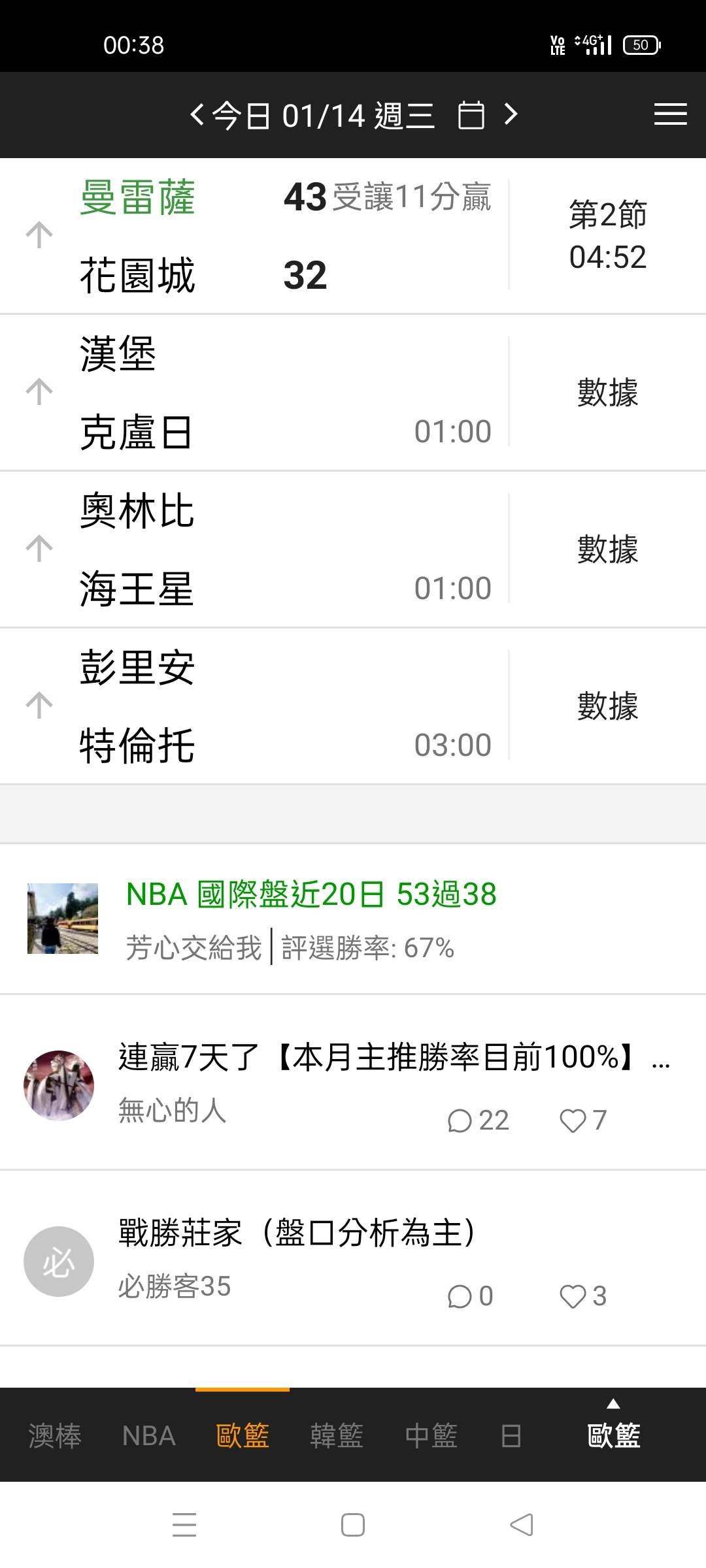The height and width of the screenshot is (1568, 706).
Task: View 數據 for 漢堡 vs 克盧日
Action: coord(607,393)
